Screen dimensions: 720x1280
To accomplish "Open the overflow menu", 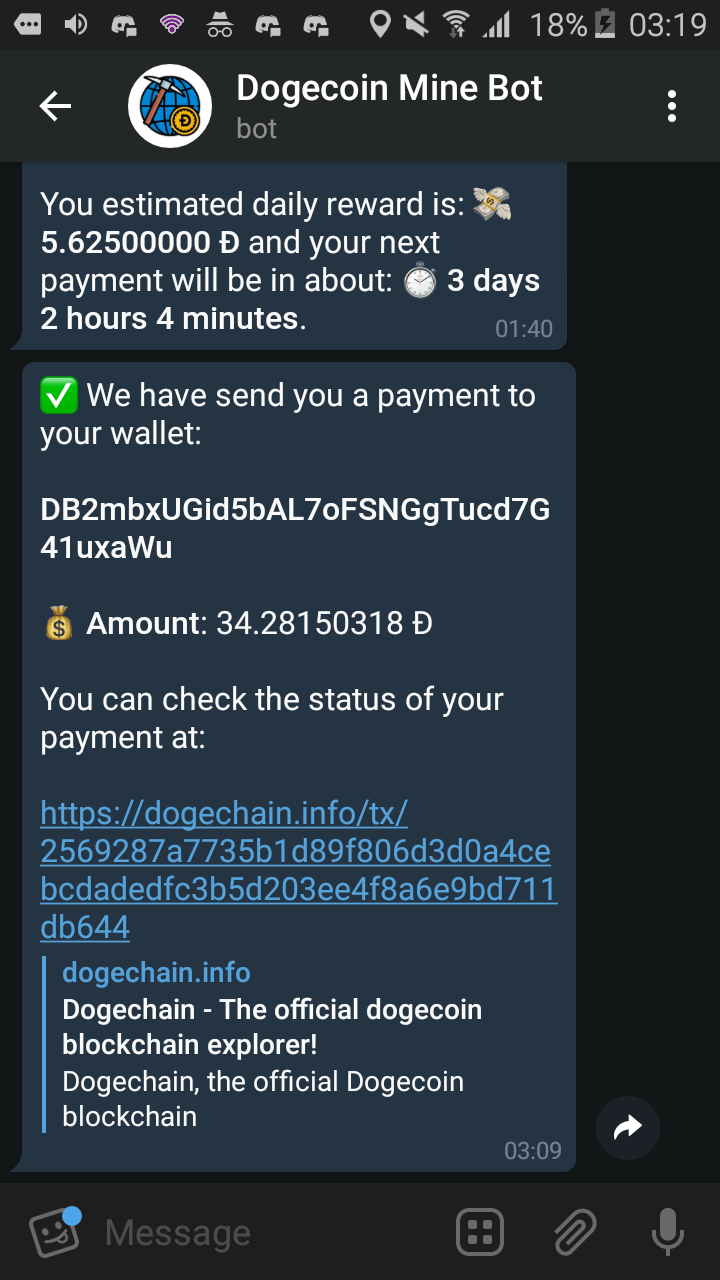I will [x=671, y=106].
